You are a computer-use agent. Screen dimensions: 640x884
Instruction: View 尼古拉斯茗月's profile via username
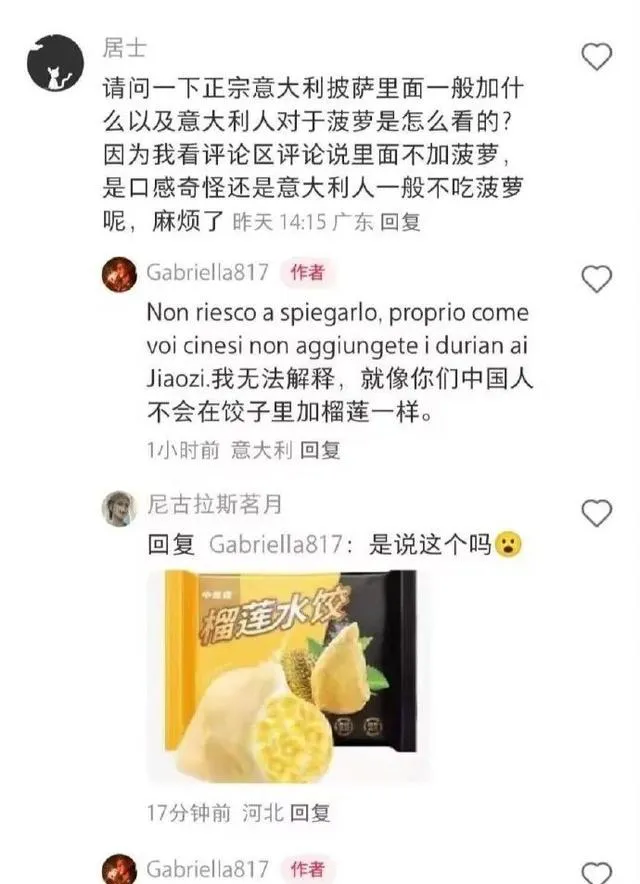tap(214, 505)
